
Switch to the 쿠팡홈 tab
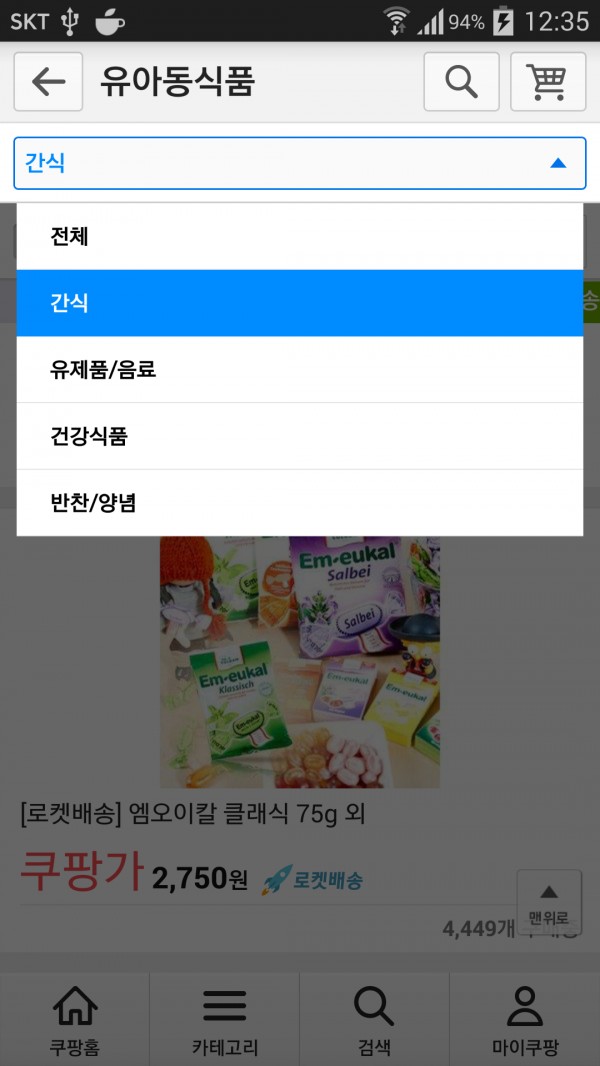pyautogui.click(x=75, y=1020)
